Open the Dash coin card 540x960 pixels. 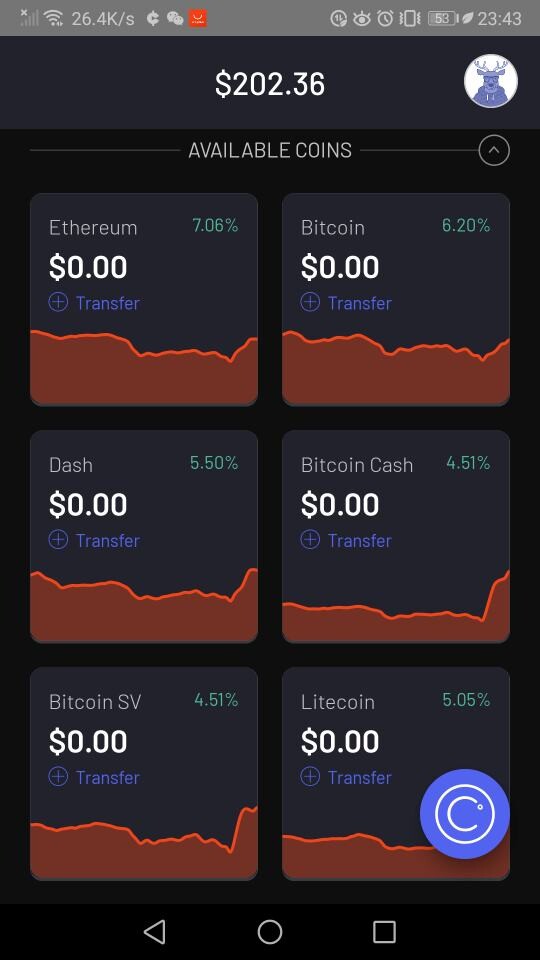144,536
